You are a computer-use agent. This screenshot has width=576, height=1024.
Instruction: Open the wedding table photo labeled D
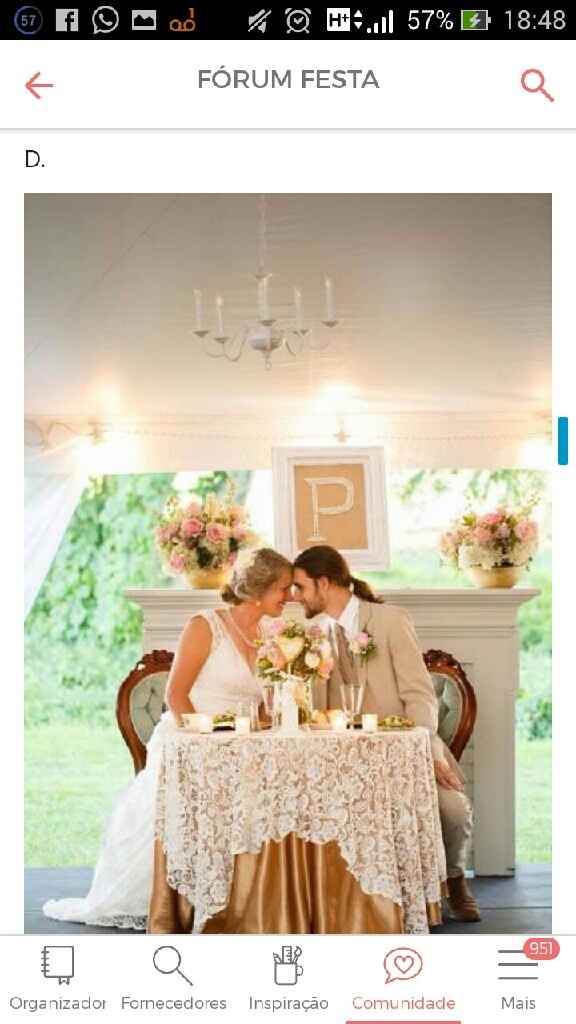288,563
